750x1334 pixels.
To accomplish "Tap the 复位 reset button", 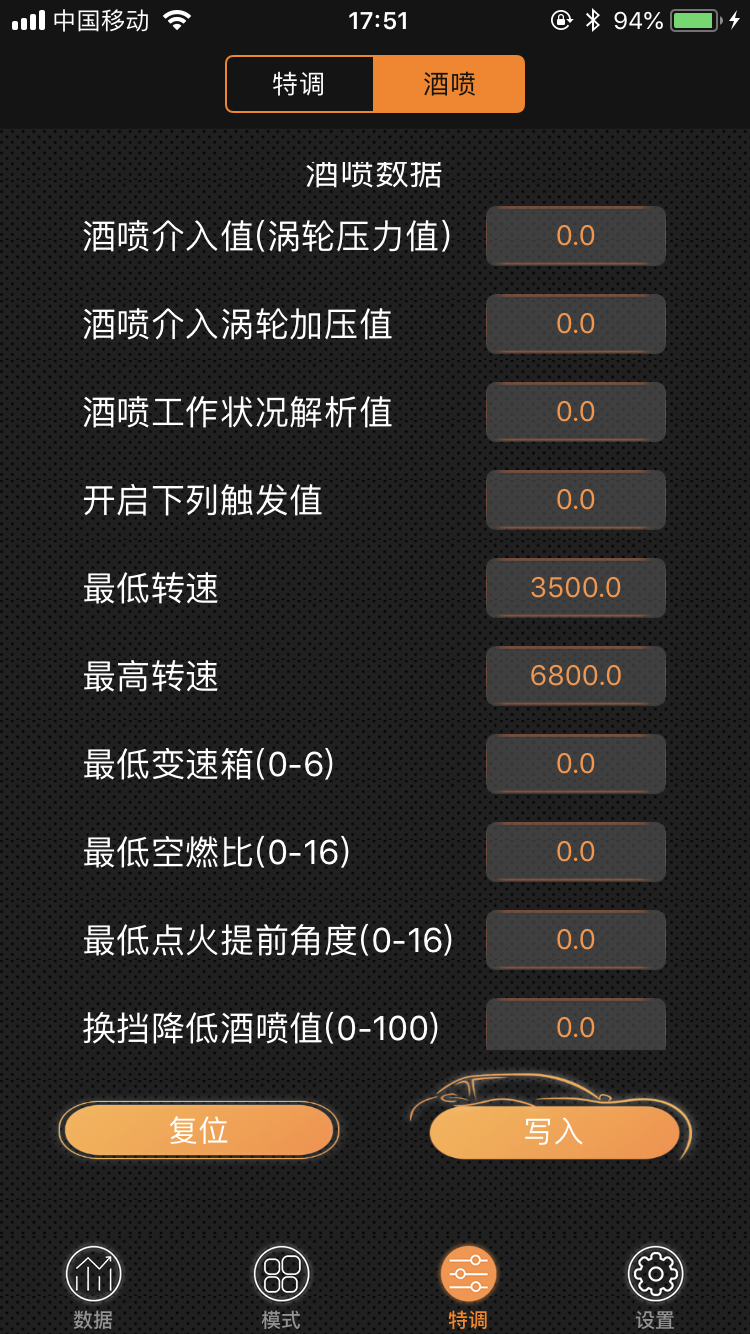I will 199,1131.
